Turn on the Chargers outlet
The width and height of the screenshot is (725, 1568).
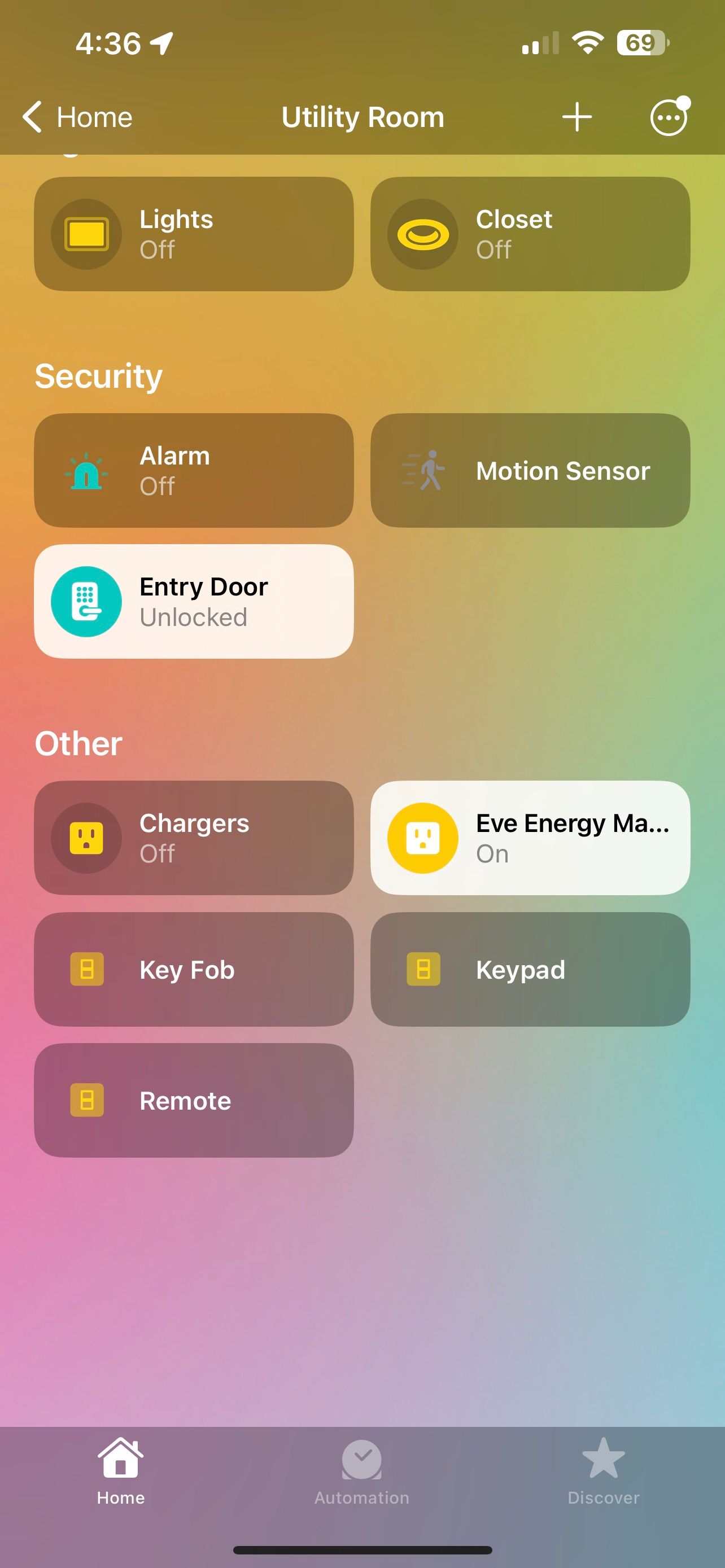tap(86, 838)
